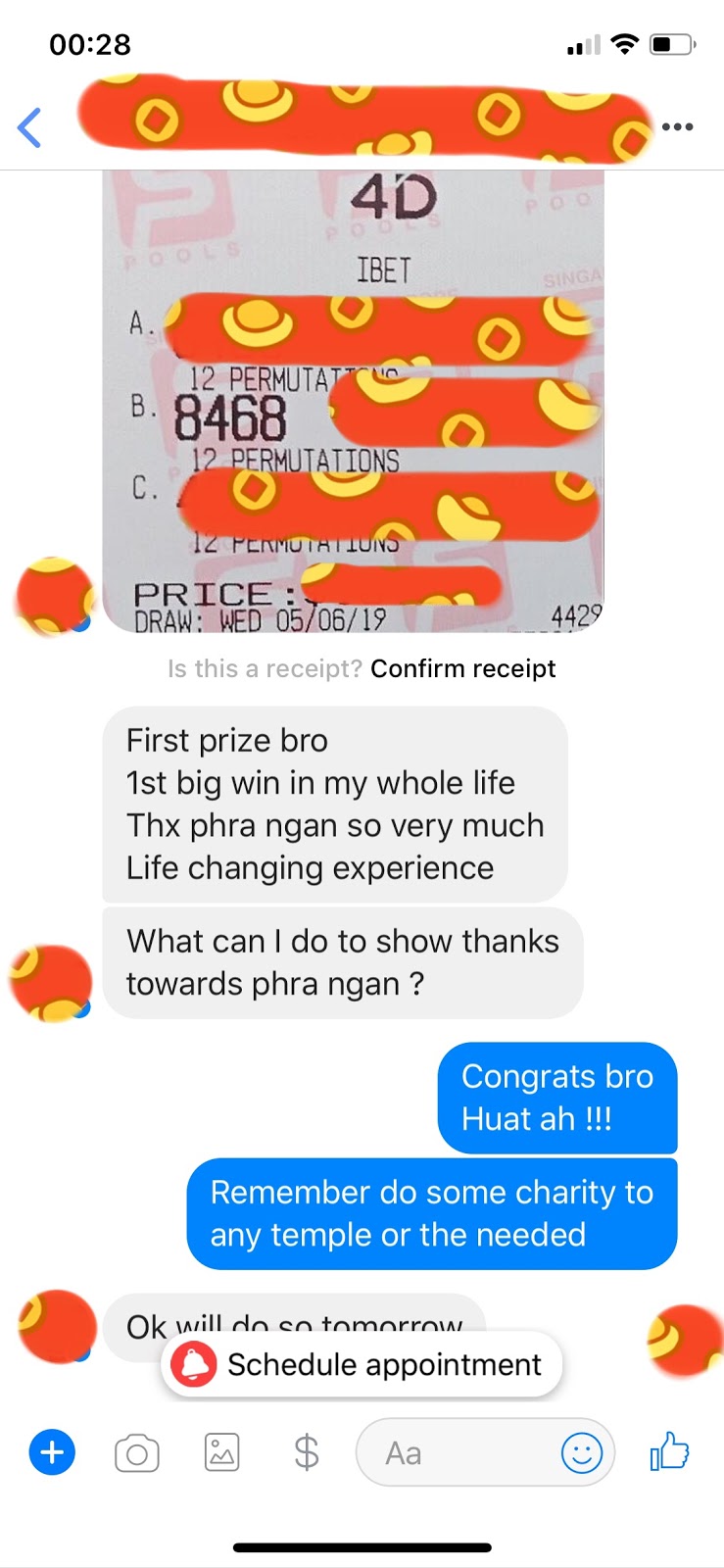Image resolution: width=724 pixels, height=1568 pixels.
Task: Tap Schedule appointment button
Action: coord(362,1364)
